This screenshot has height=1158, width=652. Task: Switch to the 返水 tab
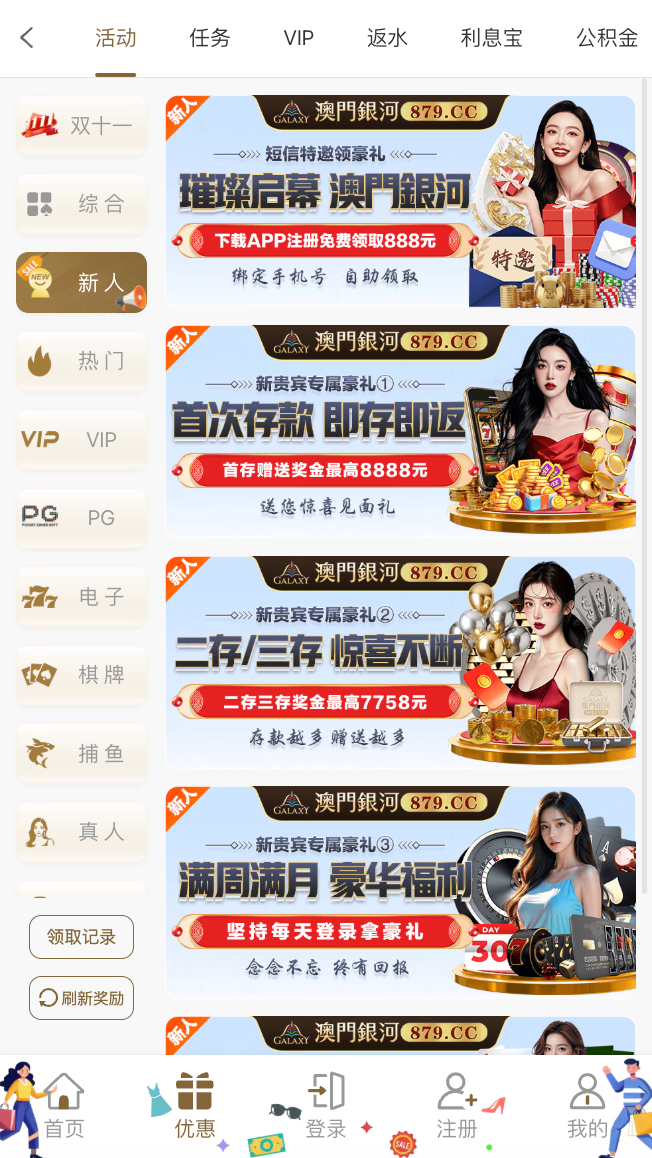tap(387, 38)
